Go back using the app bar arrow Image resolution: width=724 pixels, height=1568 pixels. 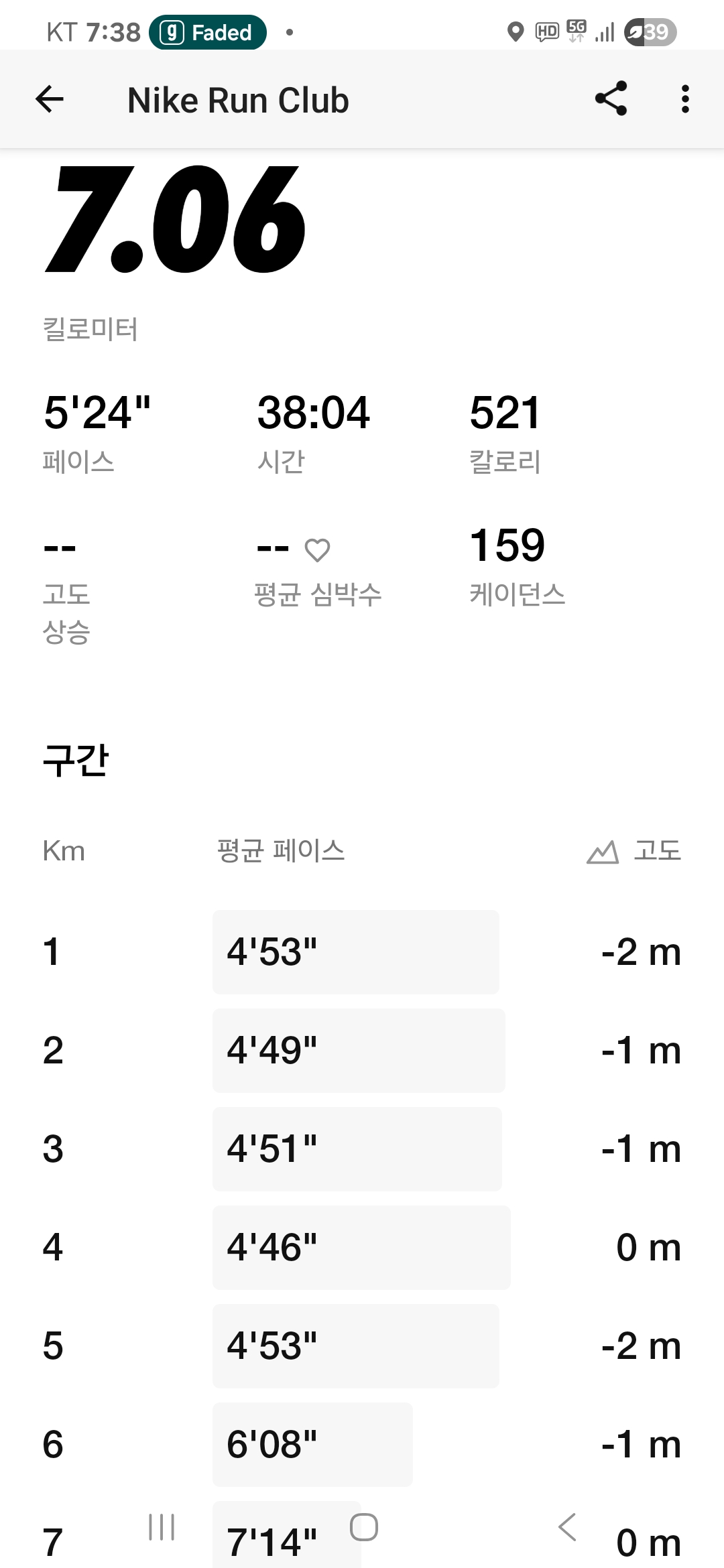click(x=50, y=100)
